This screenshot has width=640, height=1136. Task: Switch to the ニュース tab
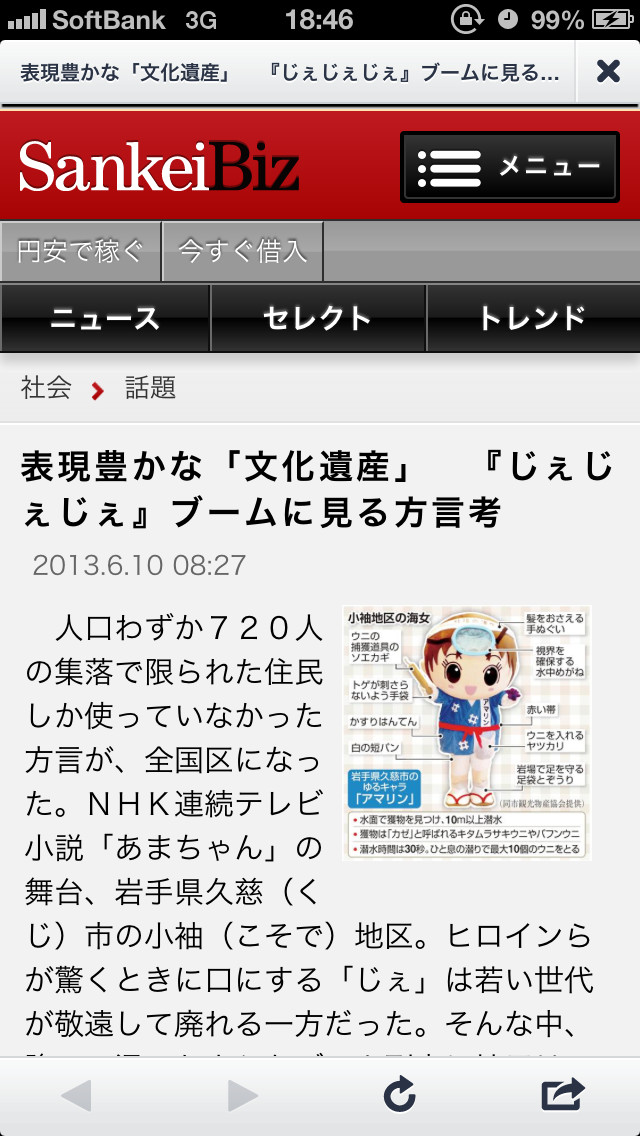pos(105,318)
